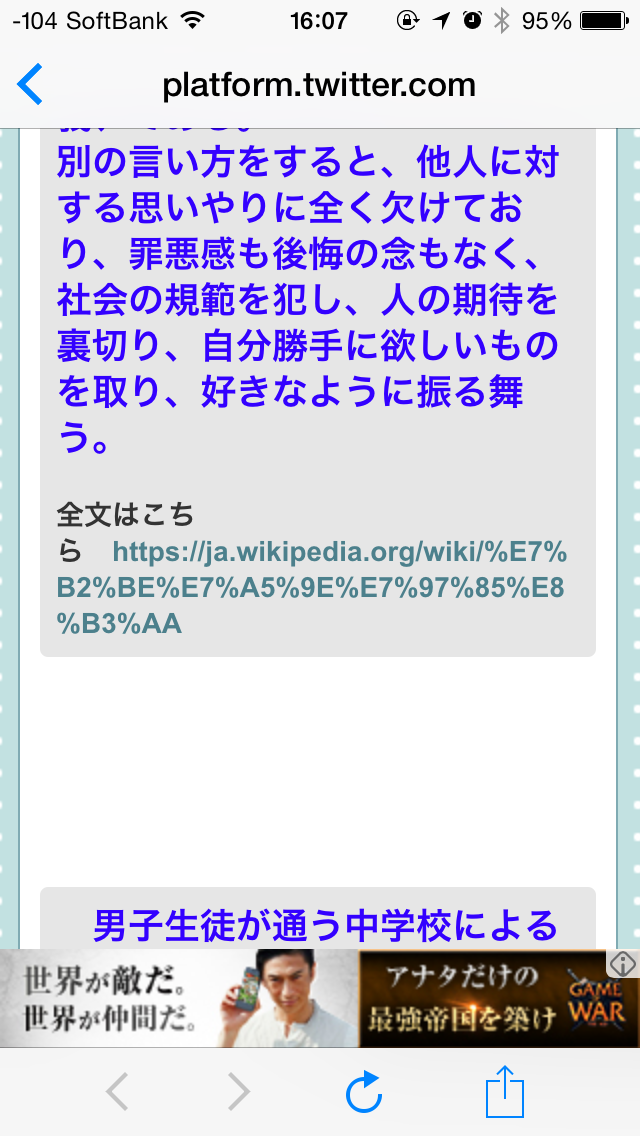This screenshot has height=1136, width=640.
Task: Reload the current web page
Action: pyautogui.click(x=364, y=1092)
